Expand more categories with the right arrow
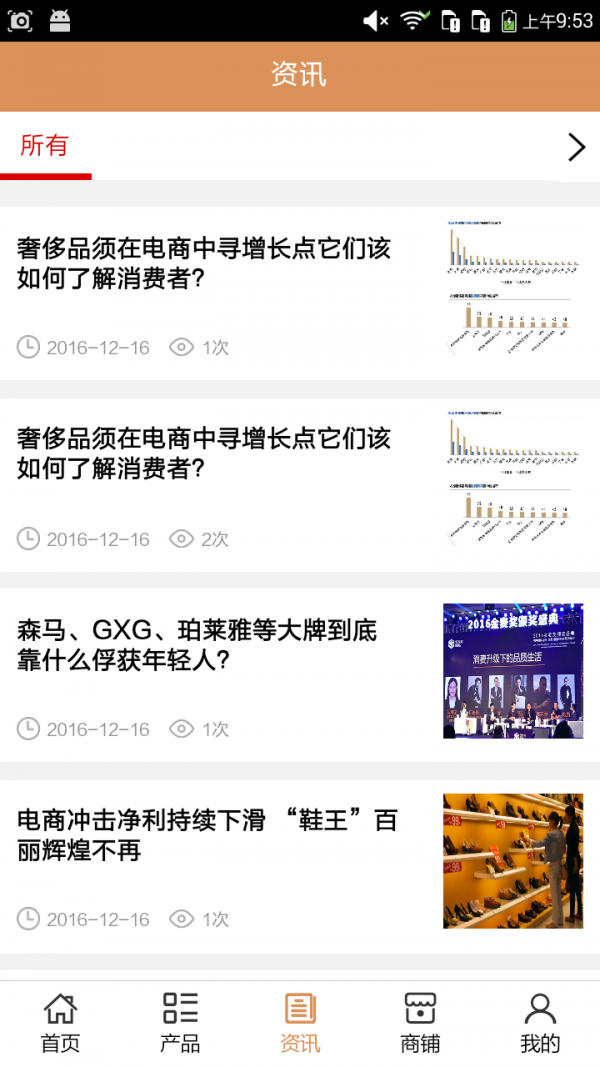 576,148
